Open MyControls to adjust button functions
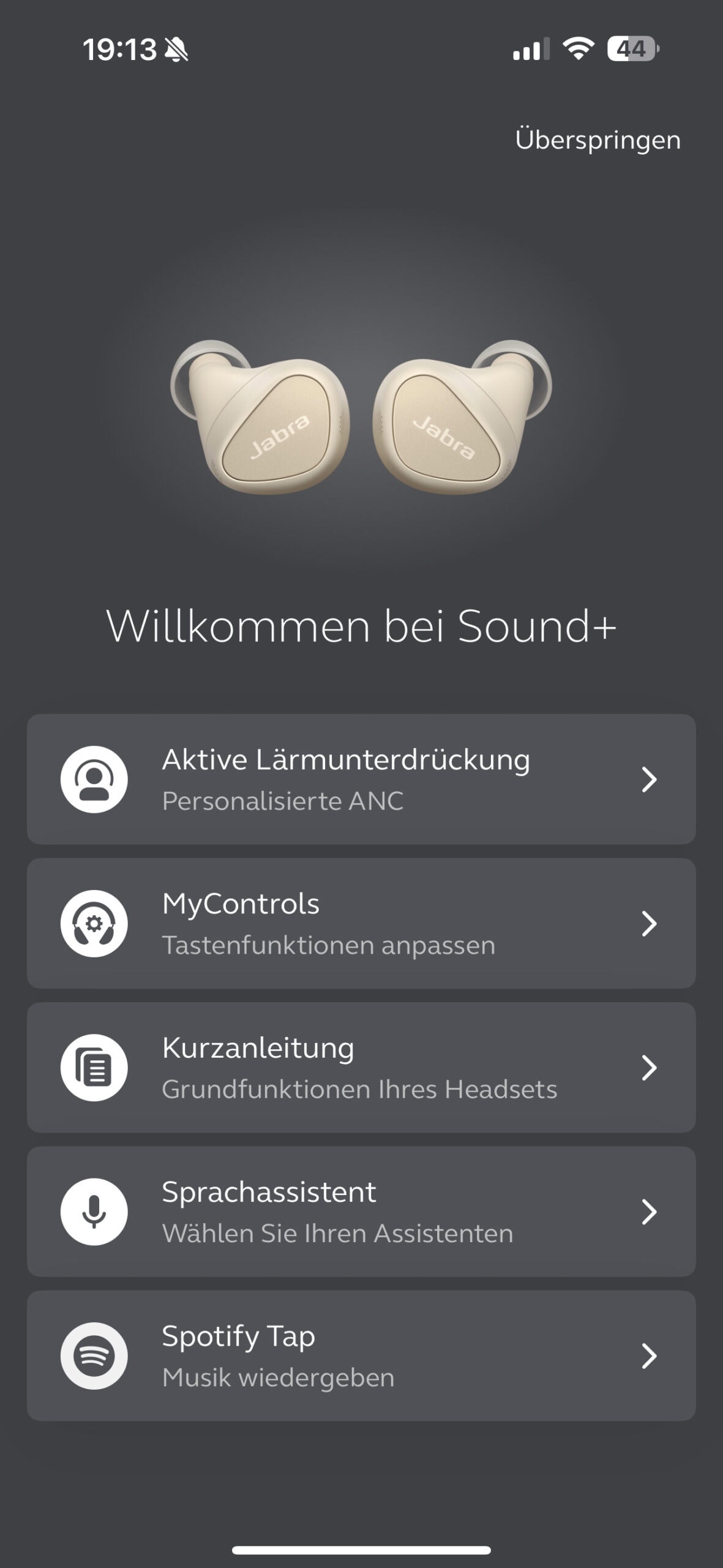The height and width of the screenshot is (1568, 723). coord(361,923)
